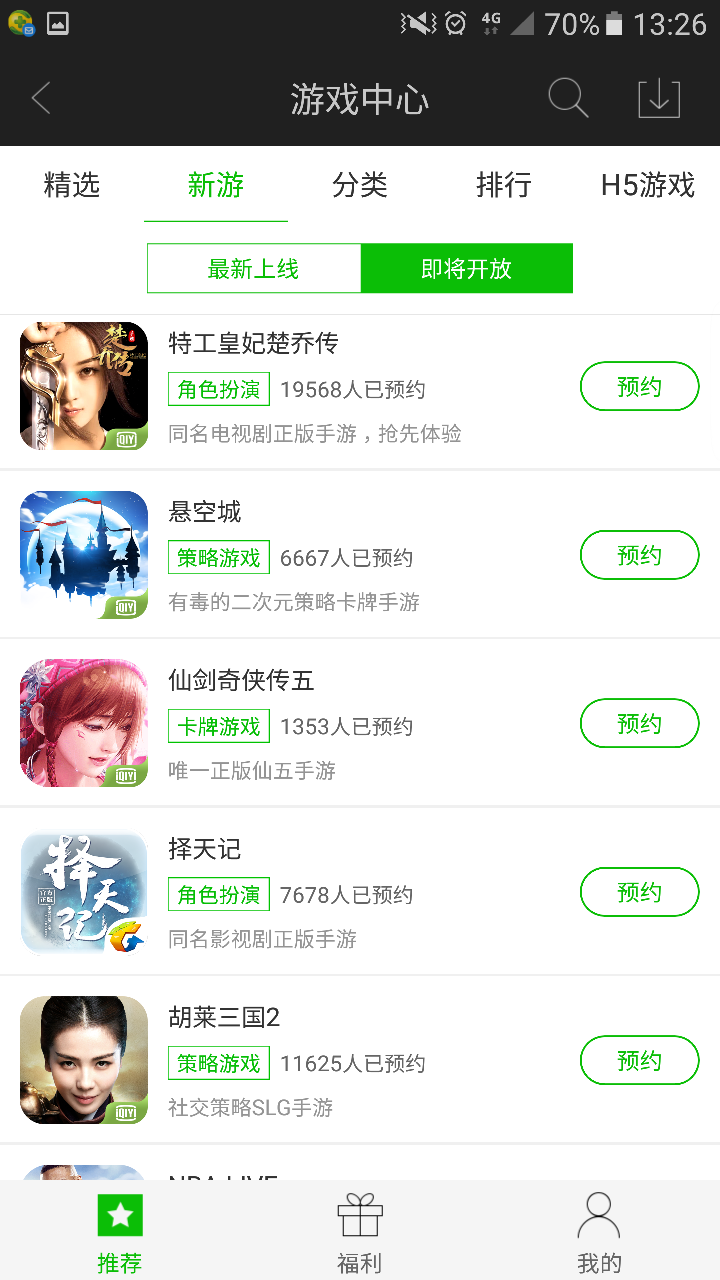
Task: Switch to the 排行 tab
Action: tap(504, 186)
